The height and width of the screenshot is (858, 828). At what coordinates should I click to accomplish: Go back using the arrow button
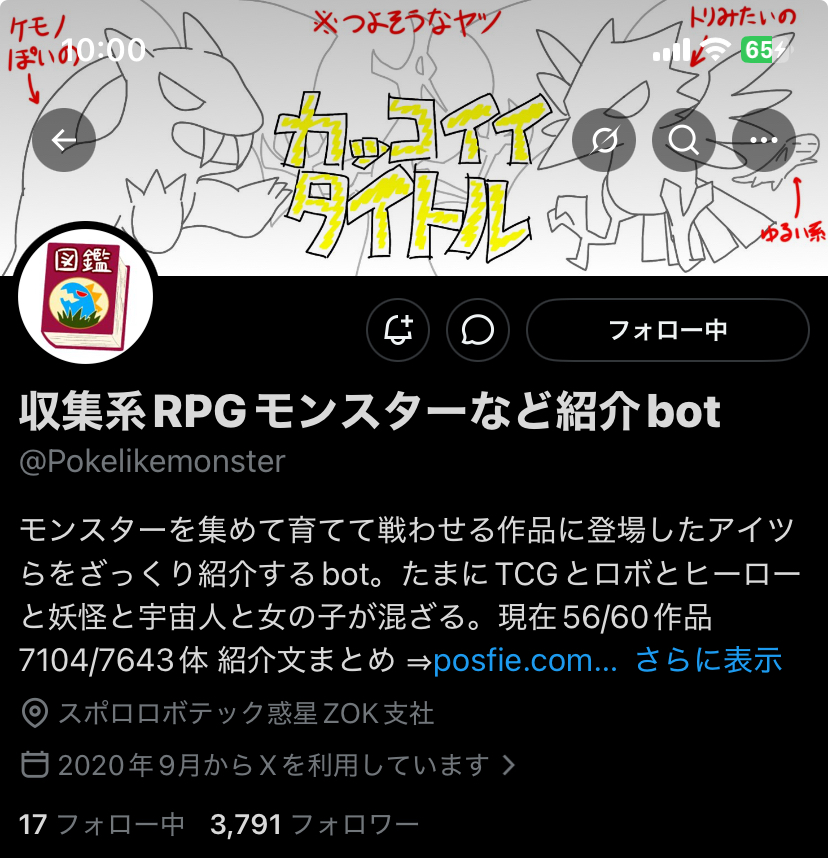click(x=63, y=140)
